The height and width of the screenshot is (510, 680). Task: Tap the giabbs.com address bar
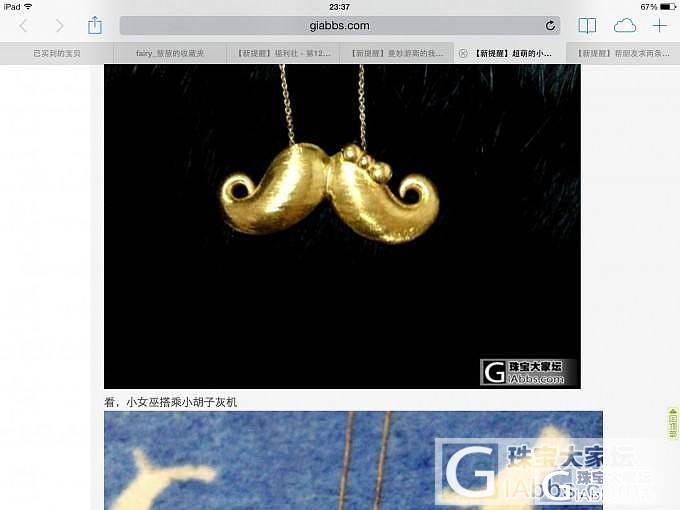(x=339, y=26)
